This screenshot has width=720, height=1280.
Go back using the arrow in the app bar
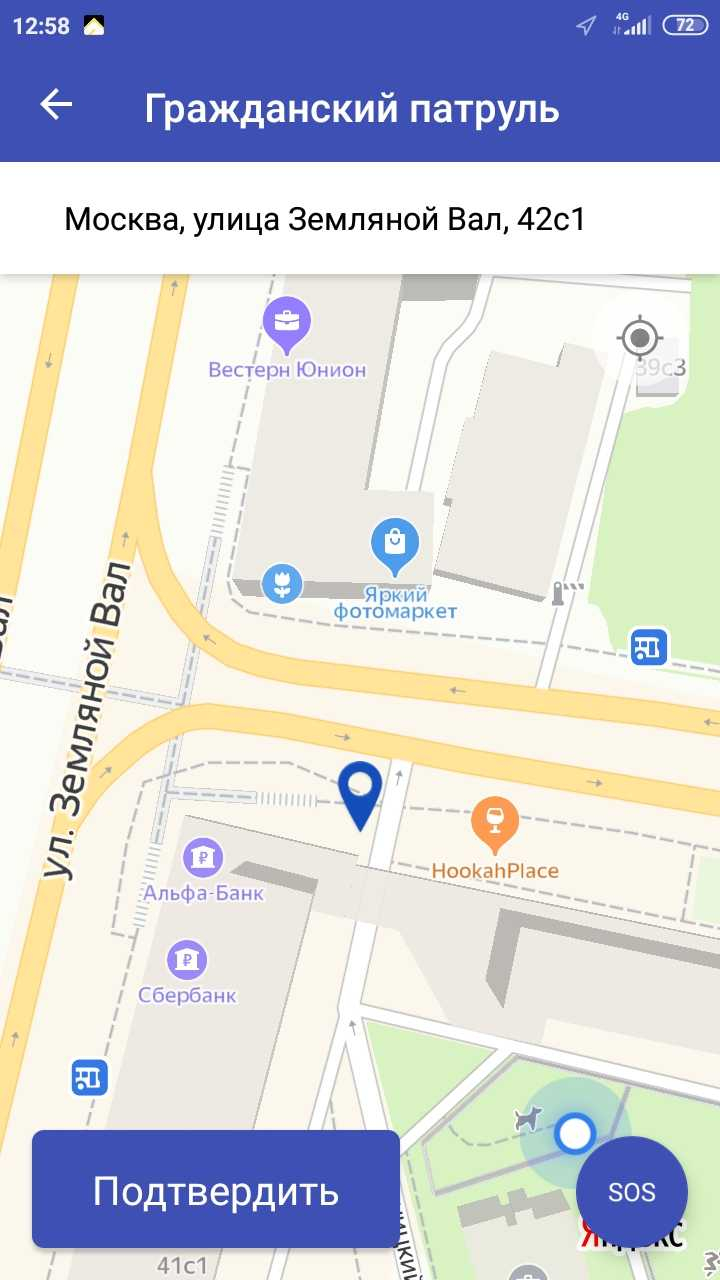point(56,106)
